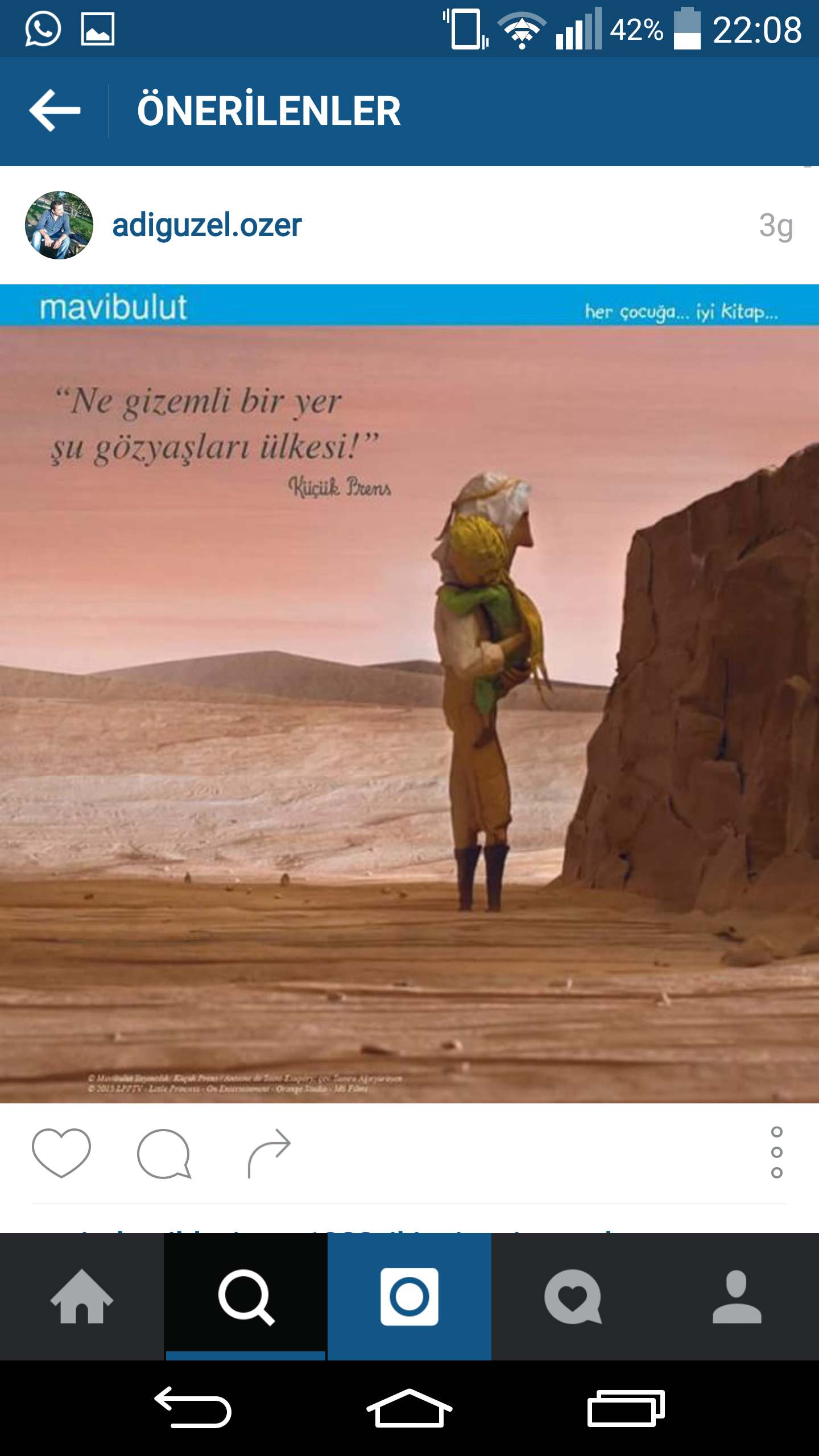Open adiguzel.ozer's profile picture

[x=59, y=225]
